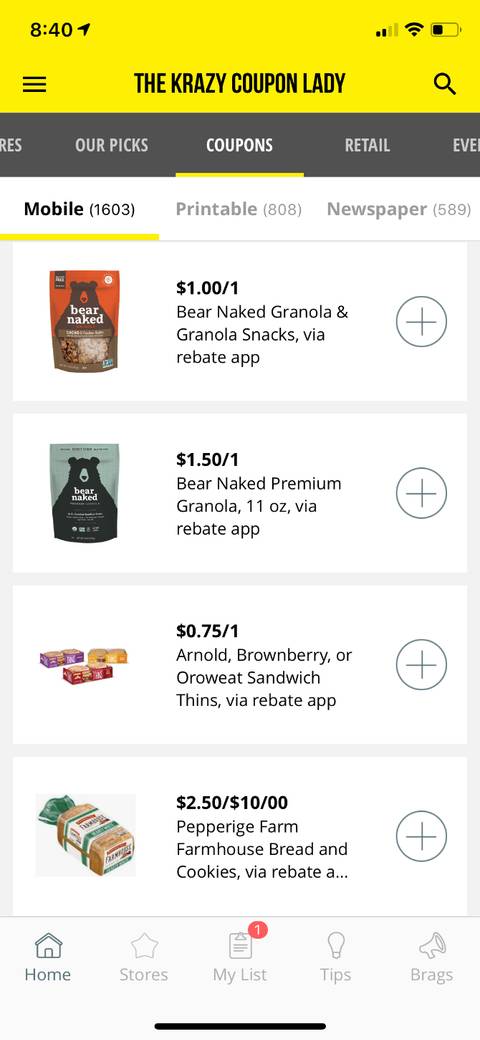480x1040 pixels.
Task: Open the Bear Naked Premium Granola coupon card
Action: 240,493
